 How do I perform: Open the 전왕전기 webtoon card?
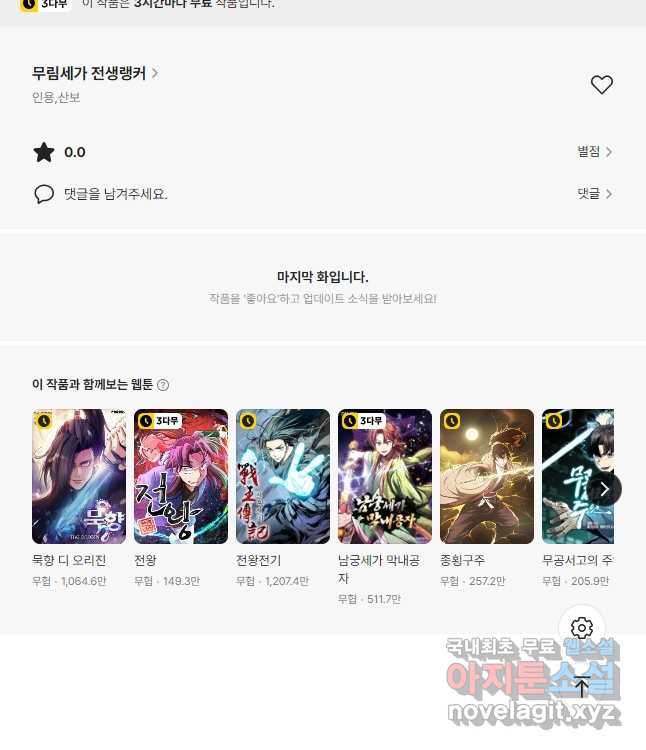(x=283, y=477)
